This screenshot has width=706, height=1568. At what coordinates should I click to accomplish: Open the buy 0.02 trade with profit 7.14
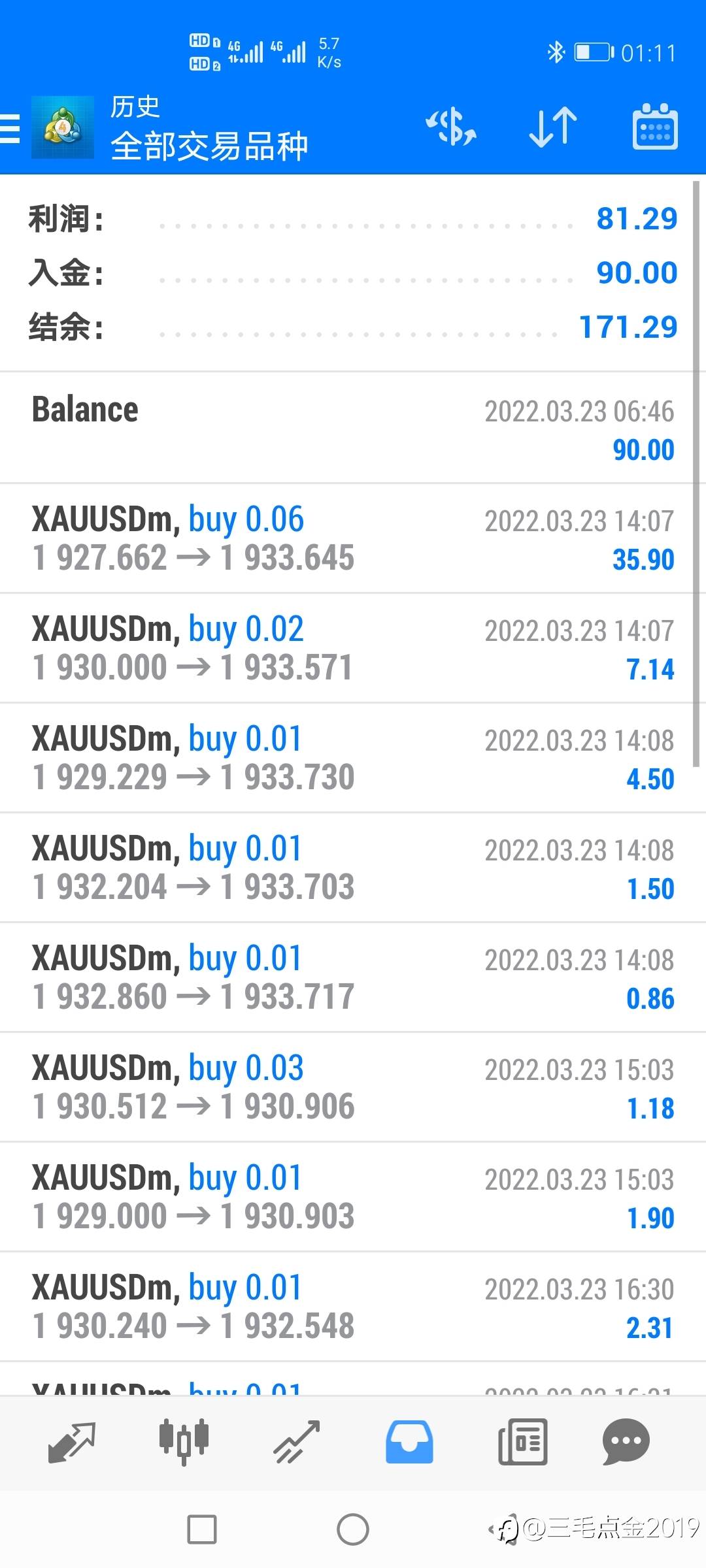click(353, 648)
